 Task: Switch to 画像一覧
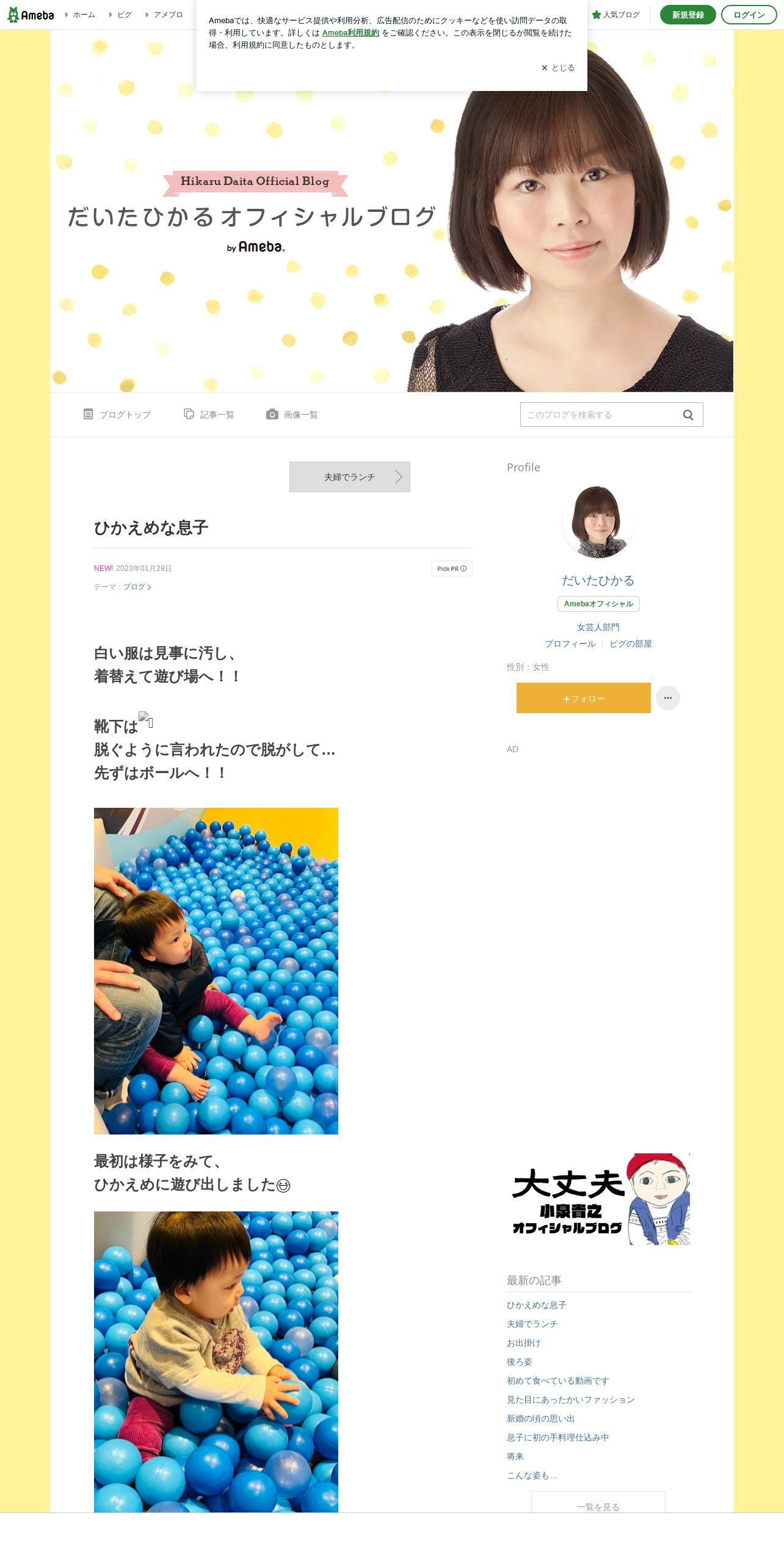(292, 415)
